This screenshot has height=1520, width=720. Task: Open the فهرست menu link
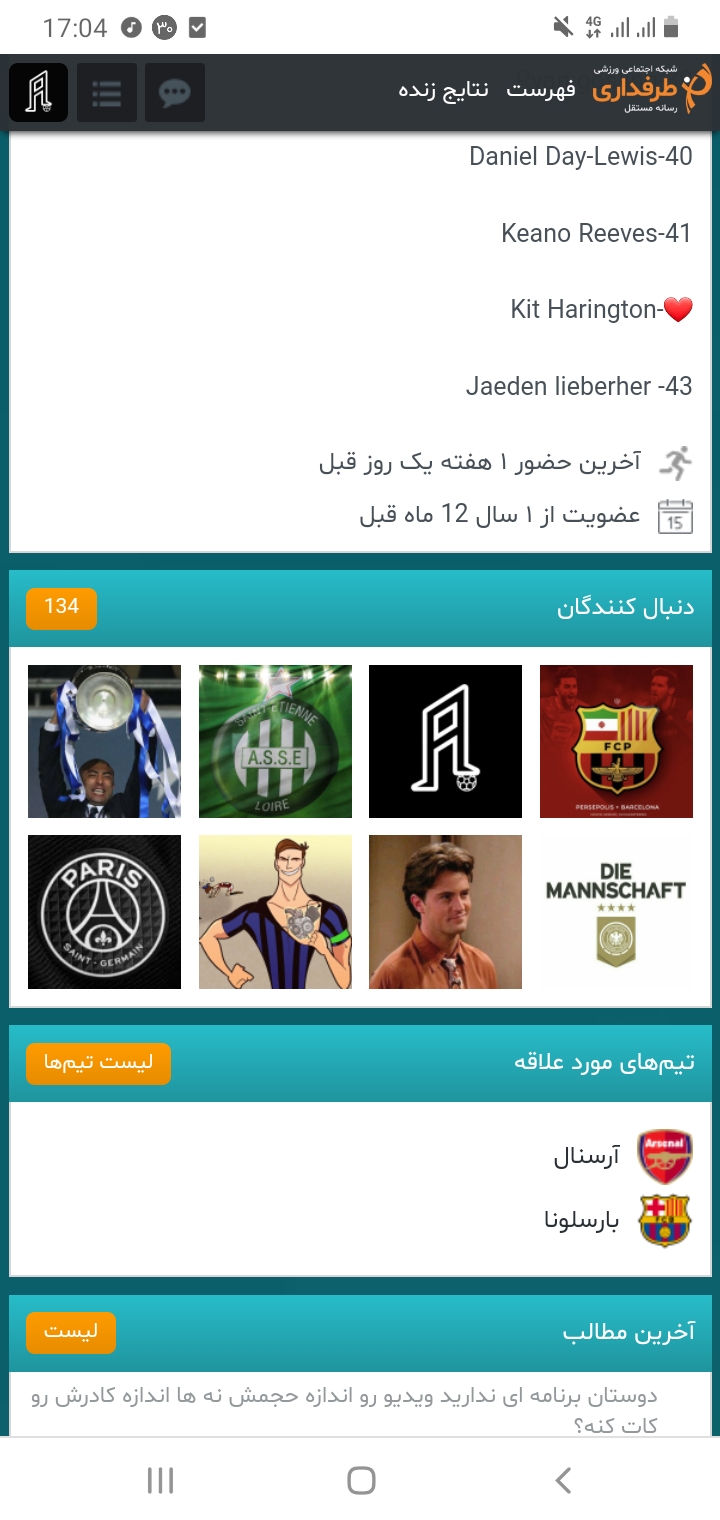(x=541, y=89)
